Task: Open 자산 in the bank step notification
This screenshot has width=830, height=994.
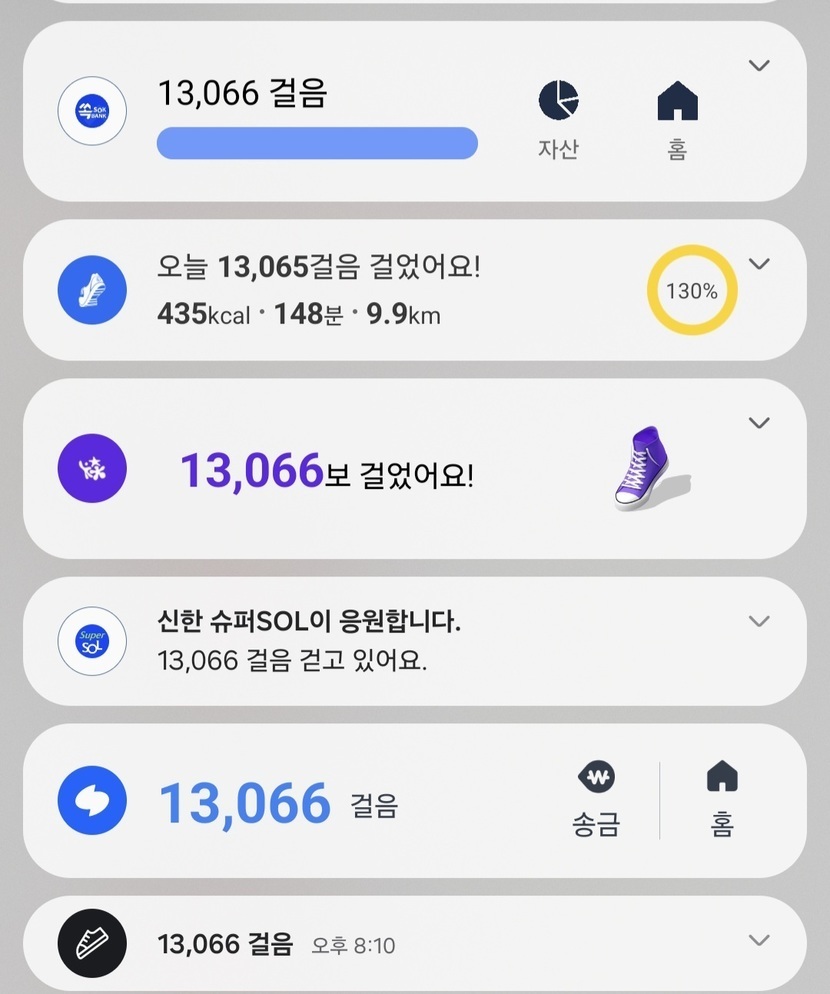Action: click(x=558, y=119)
